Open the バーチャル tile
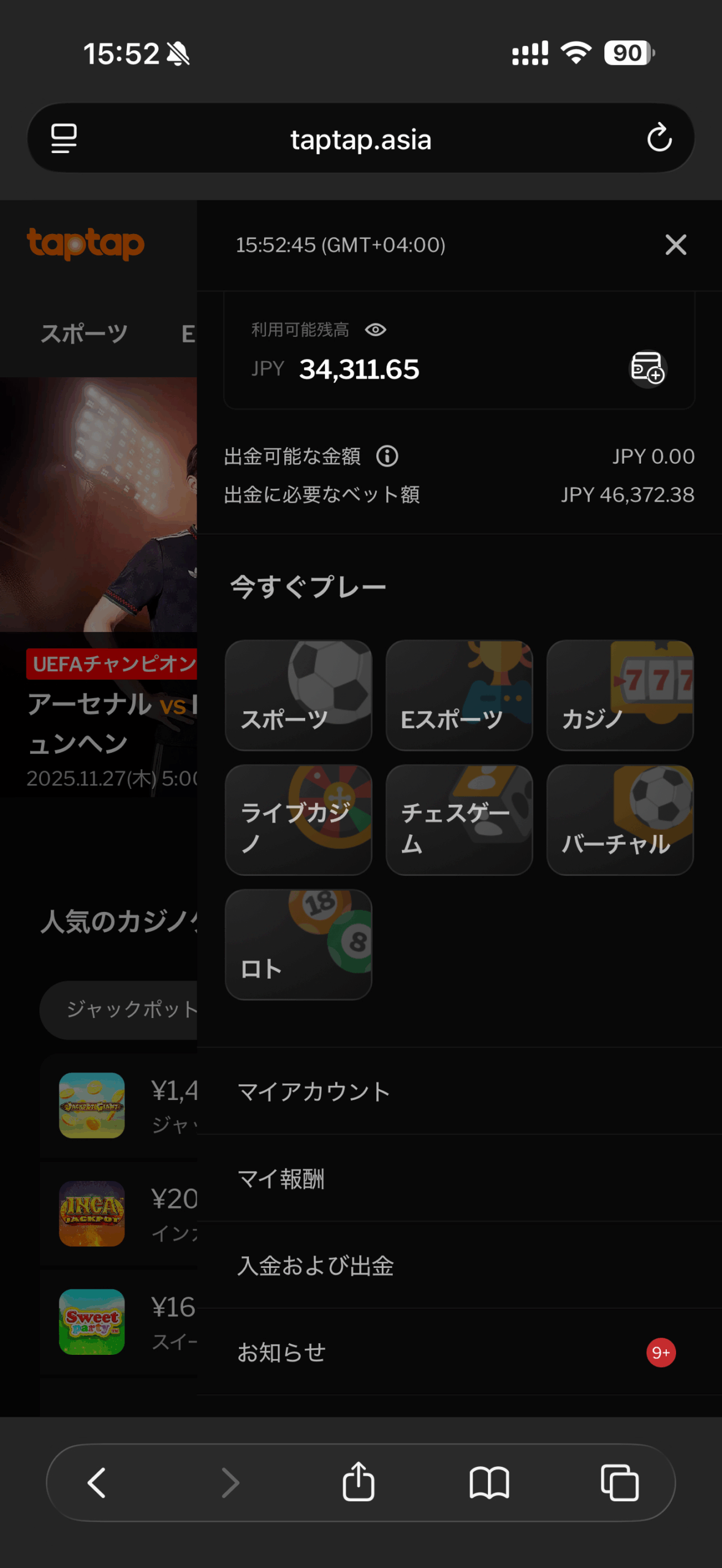Viewport: 722px width, 1568px height. coord(620,820)
